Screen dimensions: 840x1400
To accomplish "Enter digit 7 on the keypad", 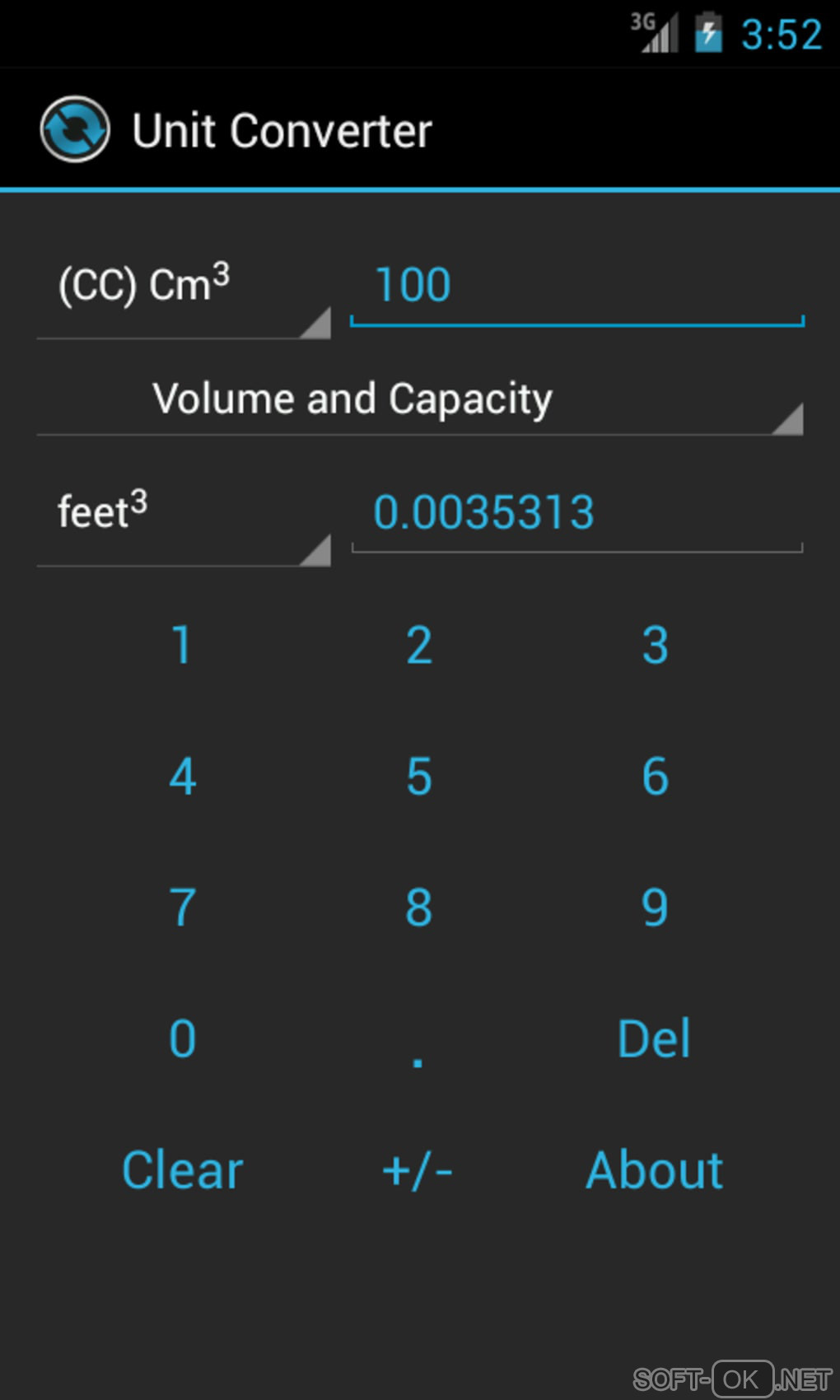I will coord(183,908).
